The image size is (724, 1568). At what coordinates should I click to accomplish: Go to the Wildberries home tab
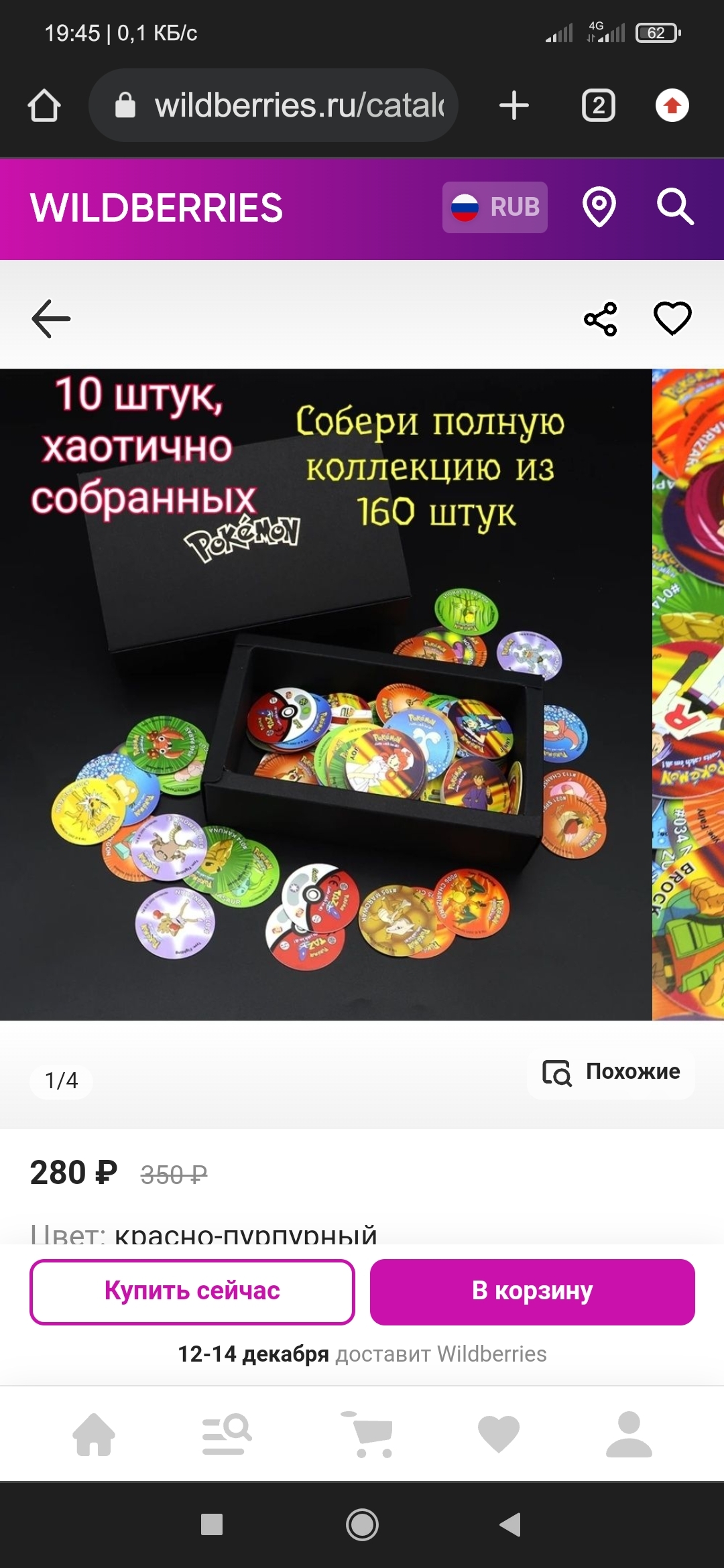click(x=94, y=1434)
